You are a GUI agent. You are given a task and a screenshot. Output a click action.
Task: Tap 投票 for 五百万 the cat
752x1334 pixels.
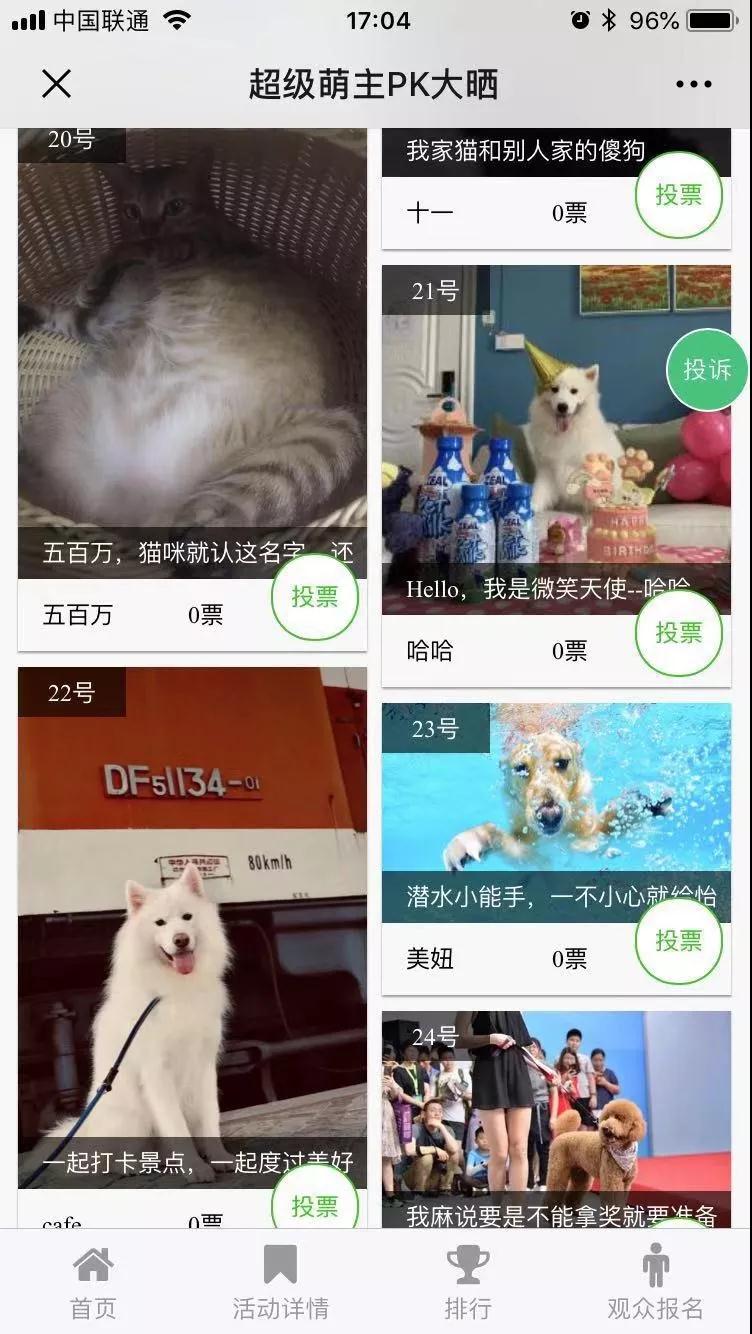click(315, 597)
